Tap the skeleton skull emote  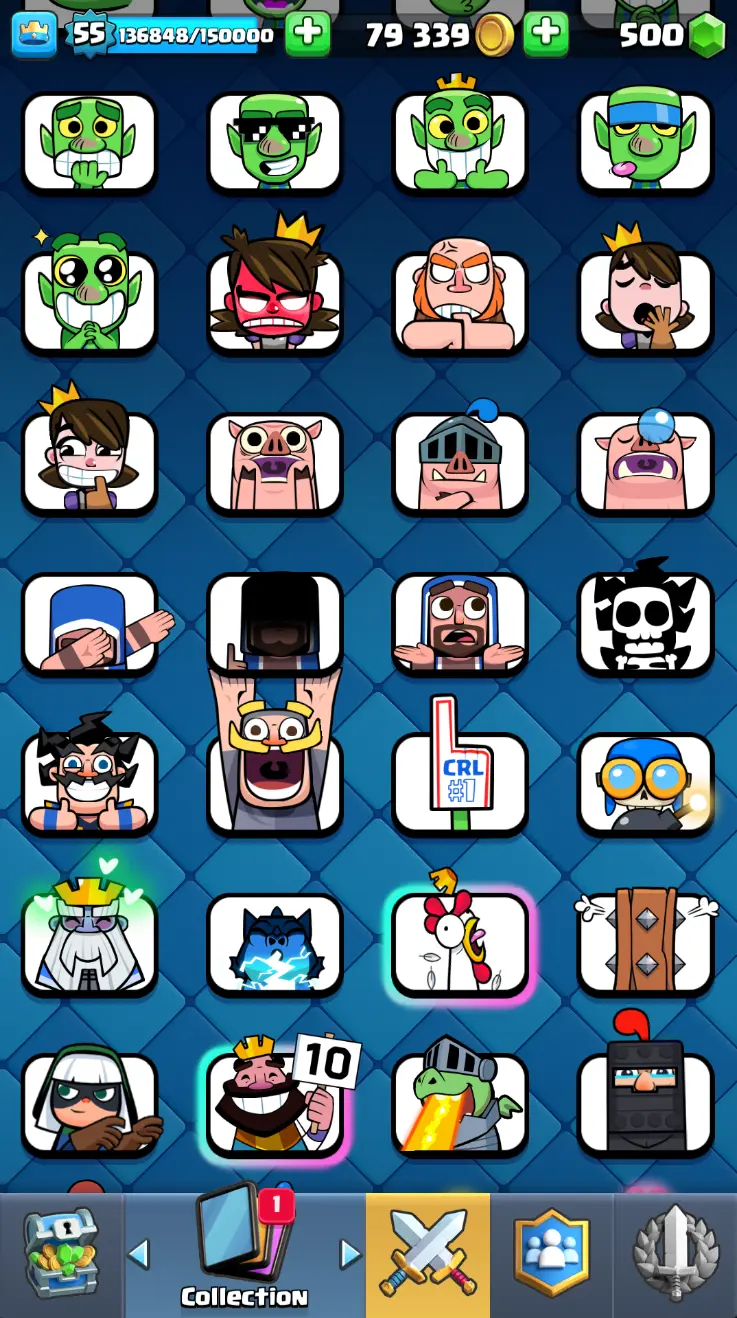pyautogui.click(x=645, y=622)
